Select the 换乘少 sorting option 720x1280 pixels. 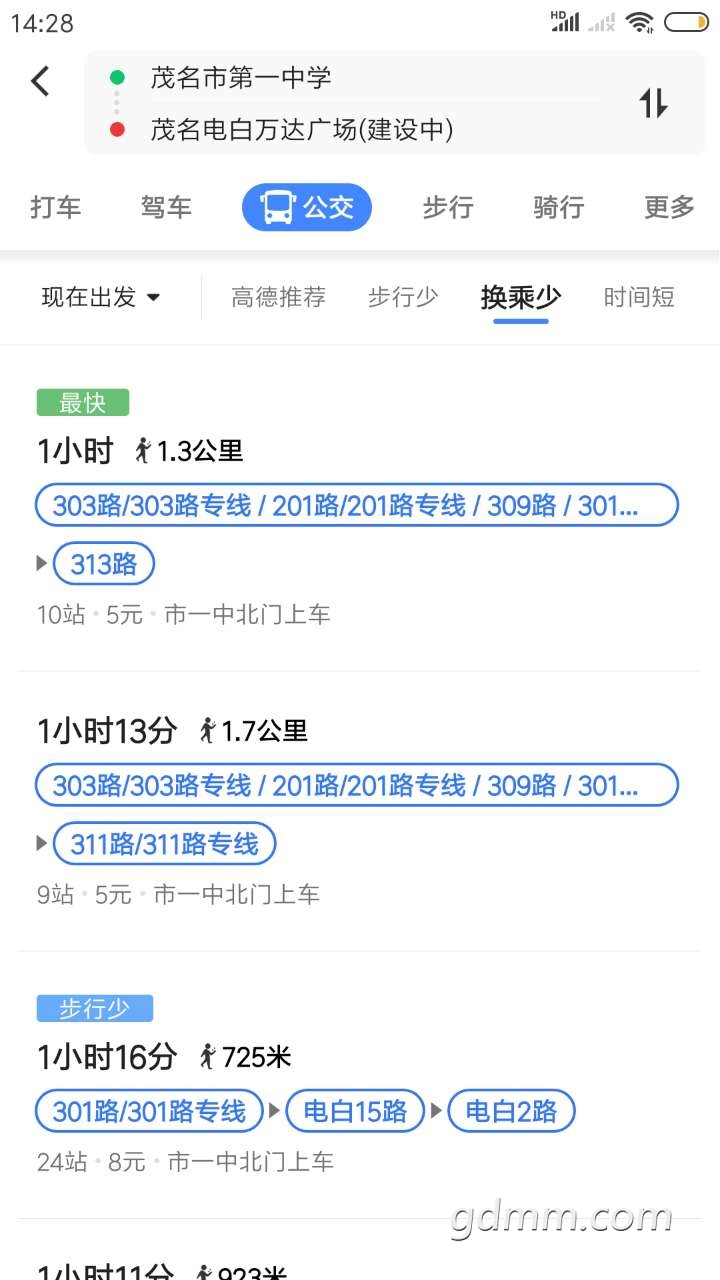pyautogui.click(x=520, y=297)
